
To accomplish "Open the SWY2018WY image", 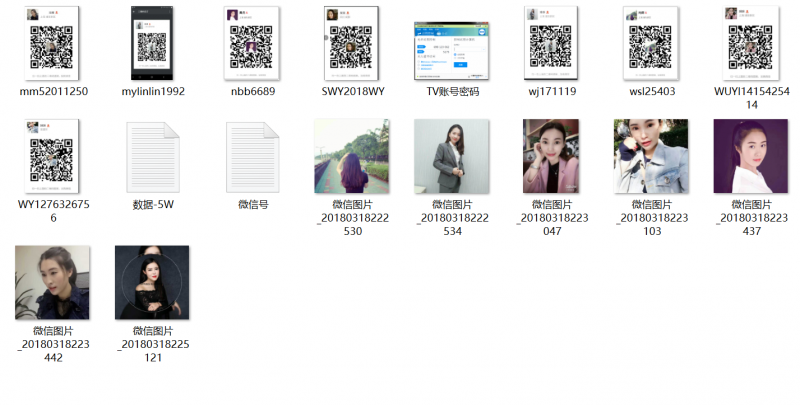I will point(352,43).
